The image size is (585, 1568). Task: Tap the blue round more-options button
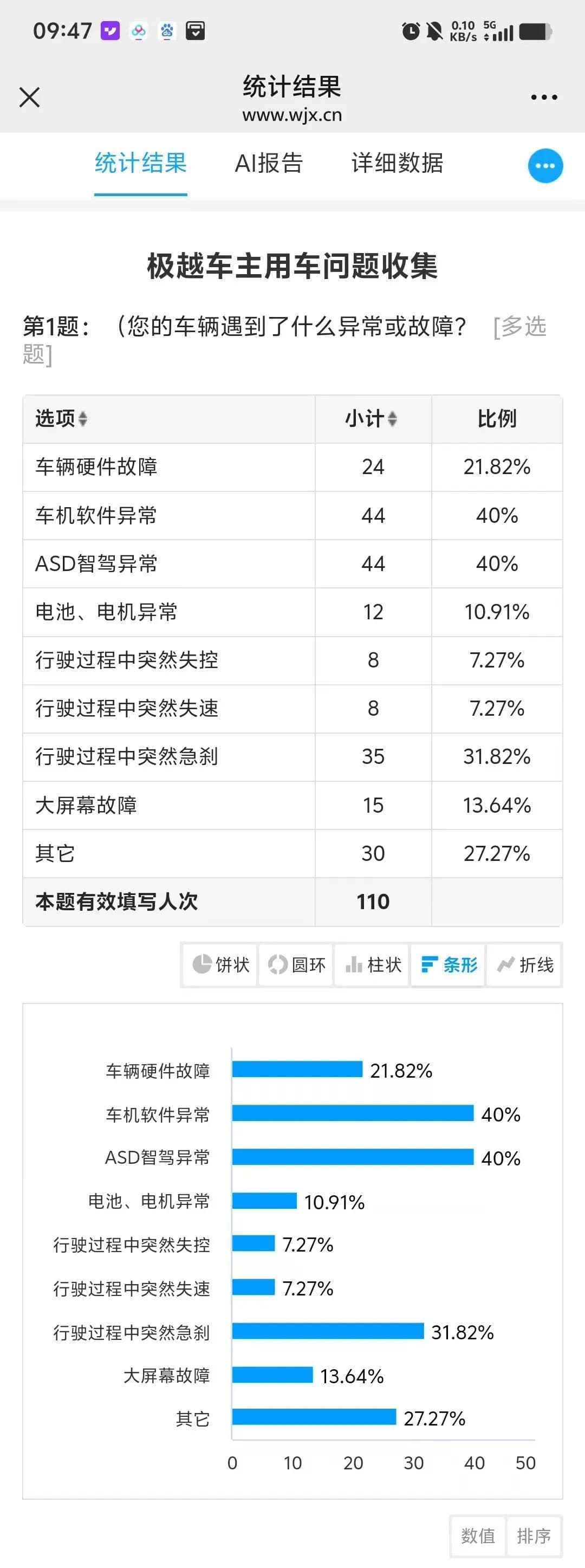pos(545,166)
